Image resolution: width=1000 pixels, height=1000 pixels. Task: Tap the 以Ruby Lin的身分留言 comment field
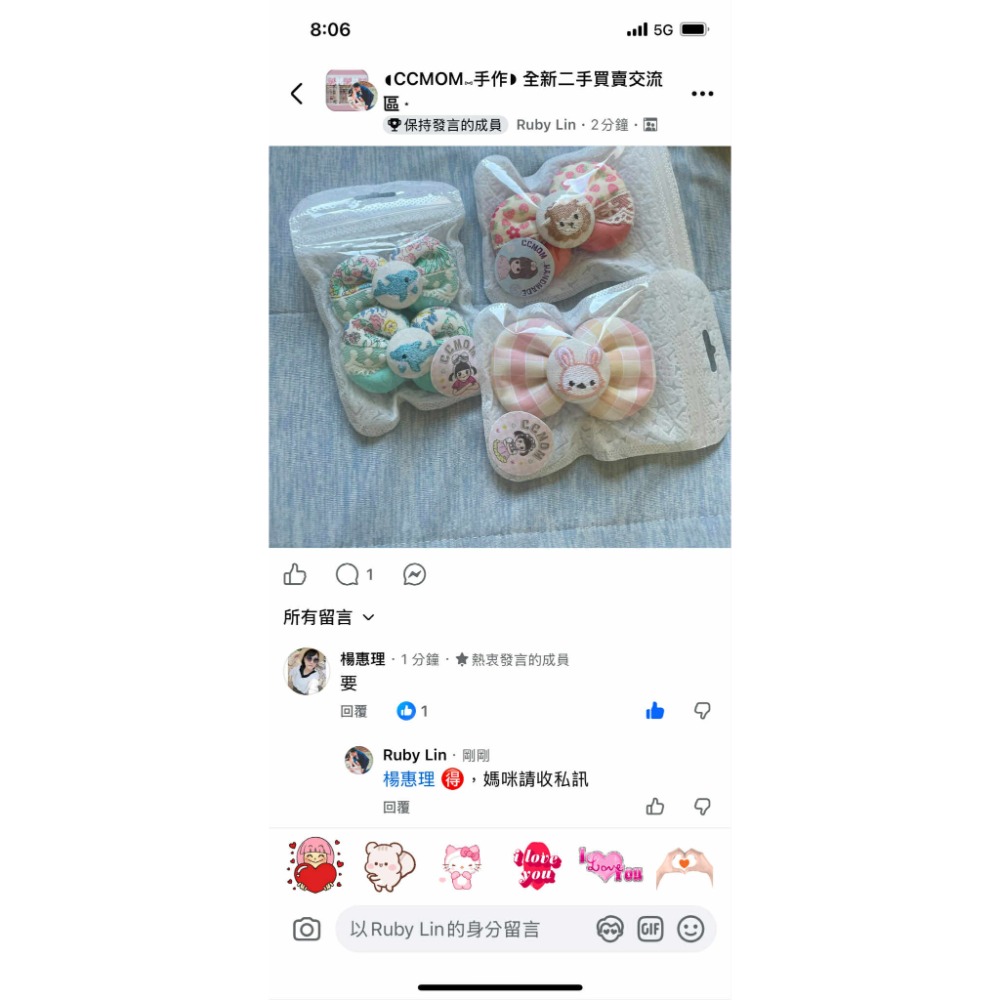point(460,929)
